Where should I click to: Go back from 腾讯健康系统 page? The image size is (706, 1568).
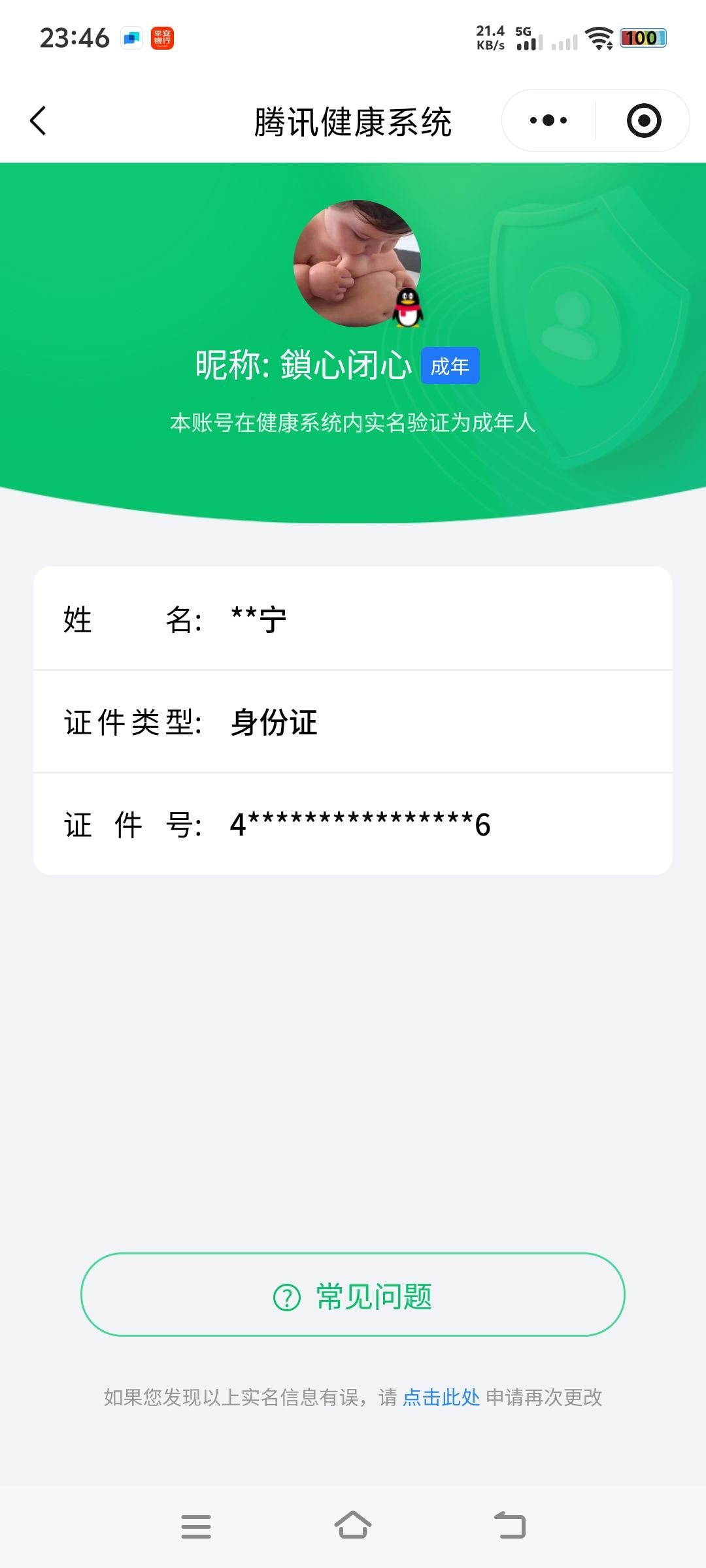(39, 121)
